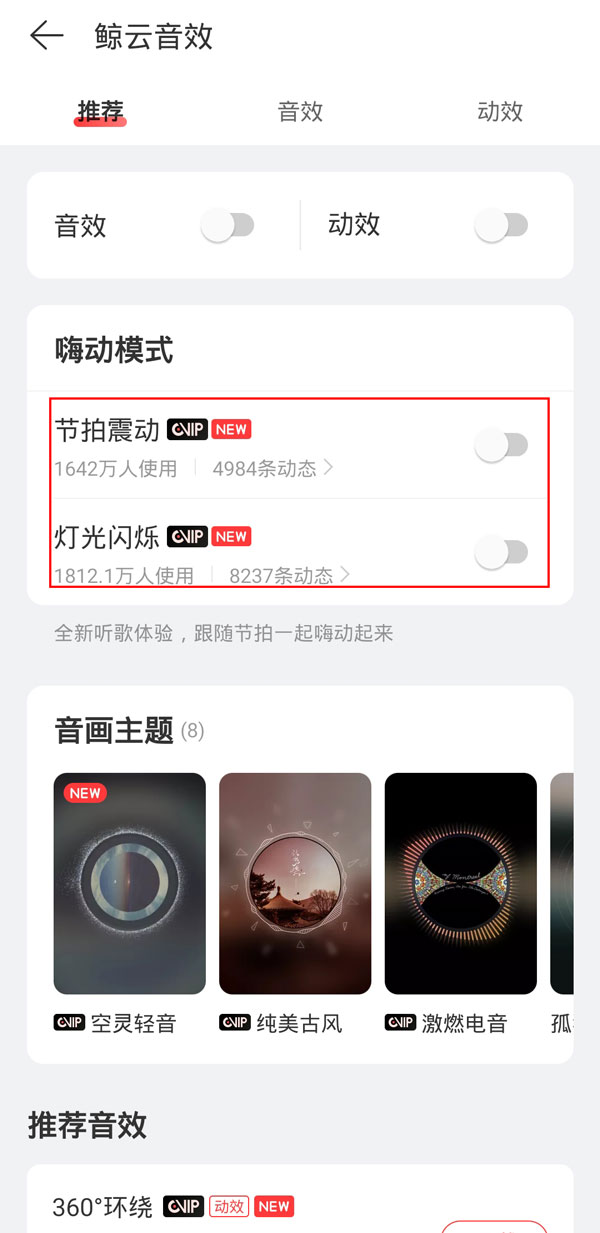Open 8237条动态 for 灯光闪烁
The height and width of the screenshot is (1233, 600).
(x=289, y=575)
